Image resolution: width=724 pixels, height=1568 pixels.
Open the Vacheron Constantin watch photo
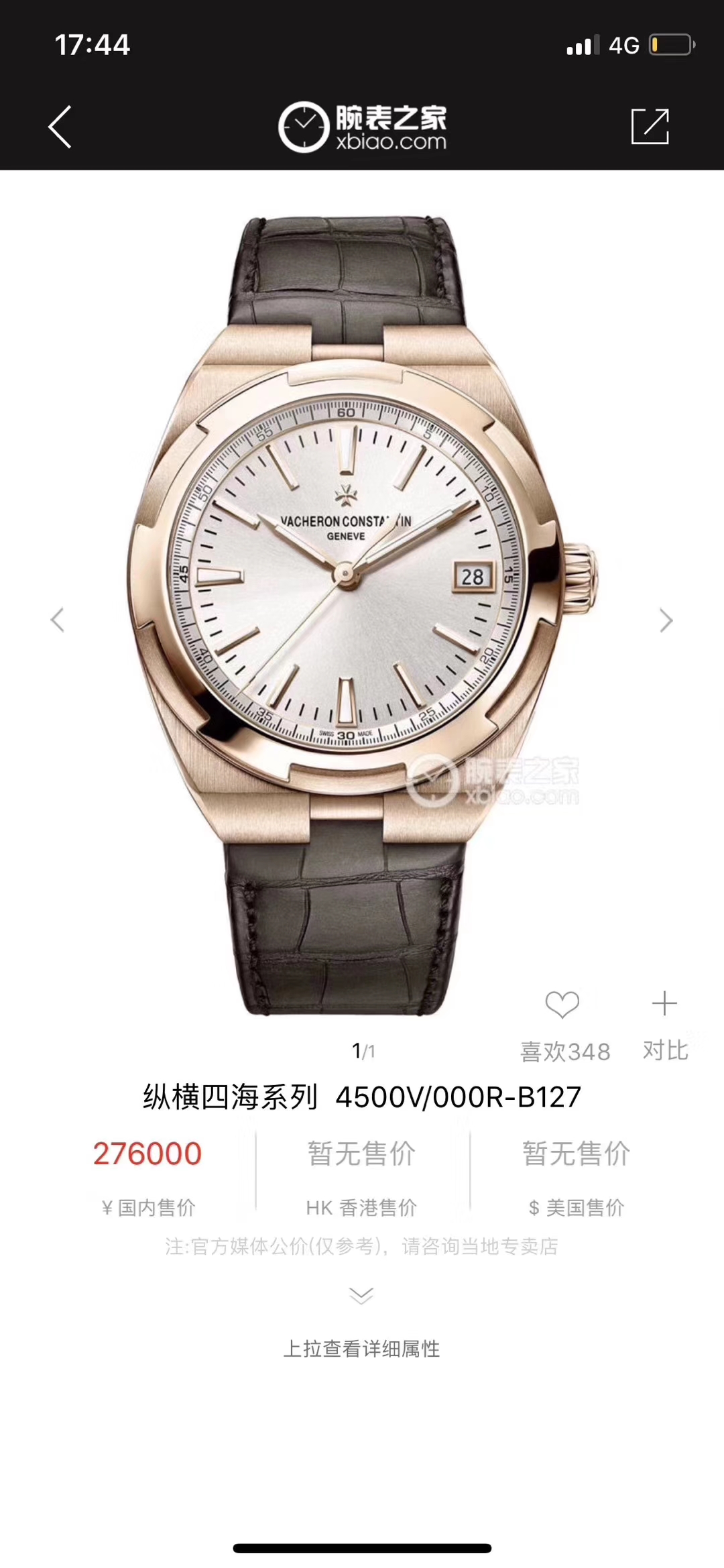(x=362, y=604)
